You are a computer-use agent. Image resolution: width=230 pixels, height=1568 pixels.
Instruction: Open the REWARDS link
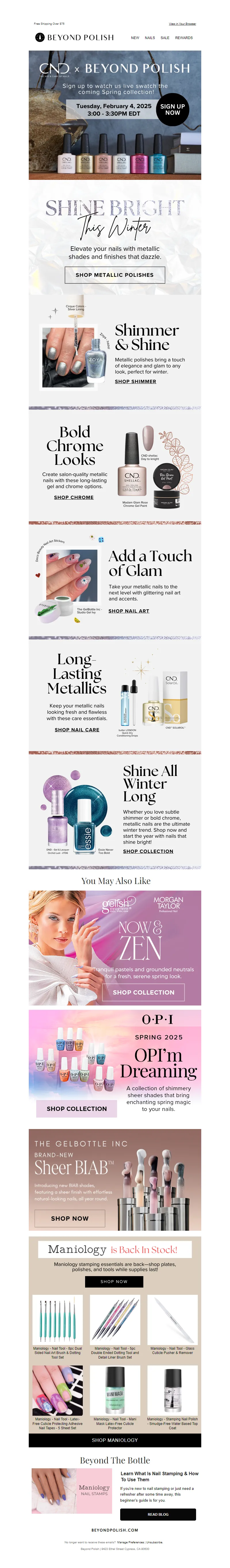point(184,38)
